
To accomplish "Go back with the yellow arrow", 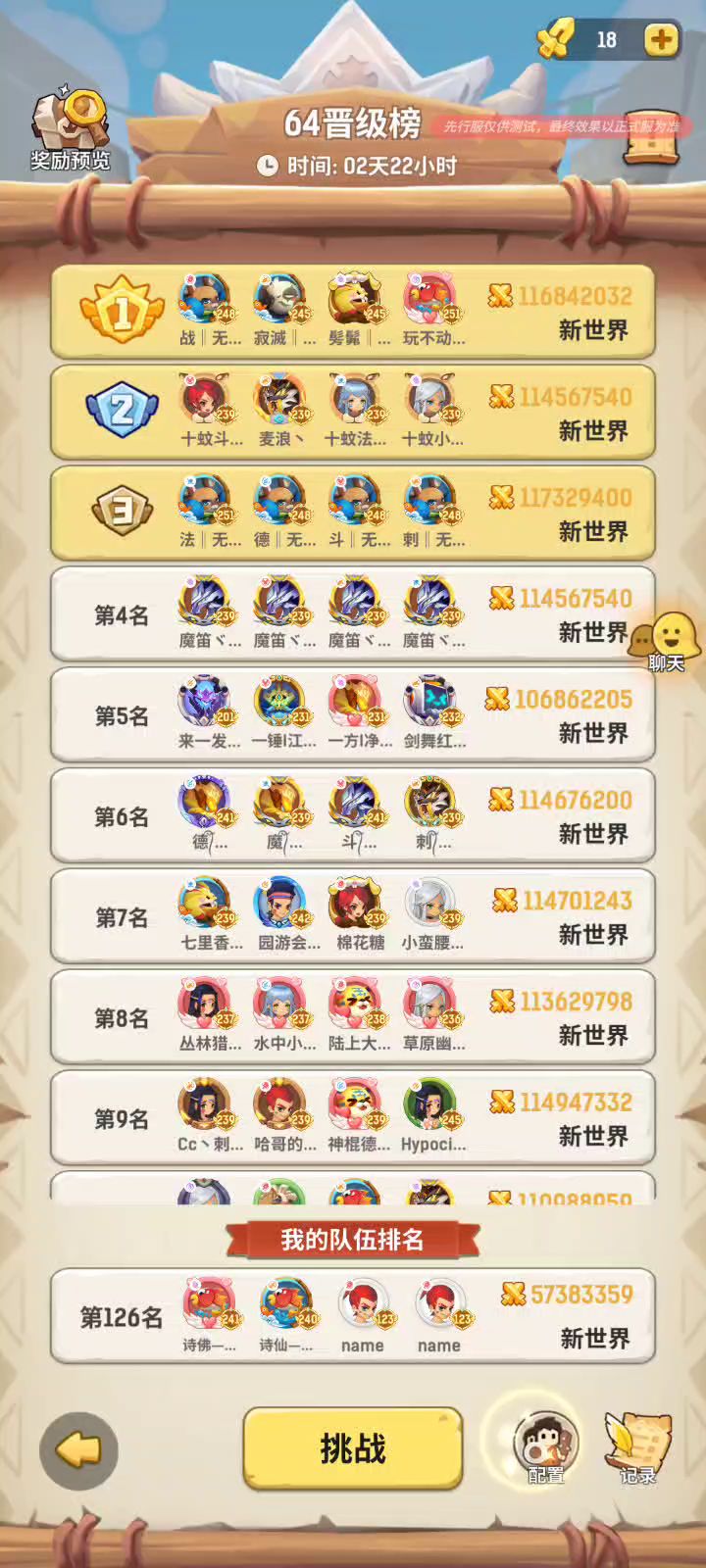I will tap(78, 1449).
